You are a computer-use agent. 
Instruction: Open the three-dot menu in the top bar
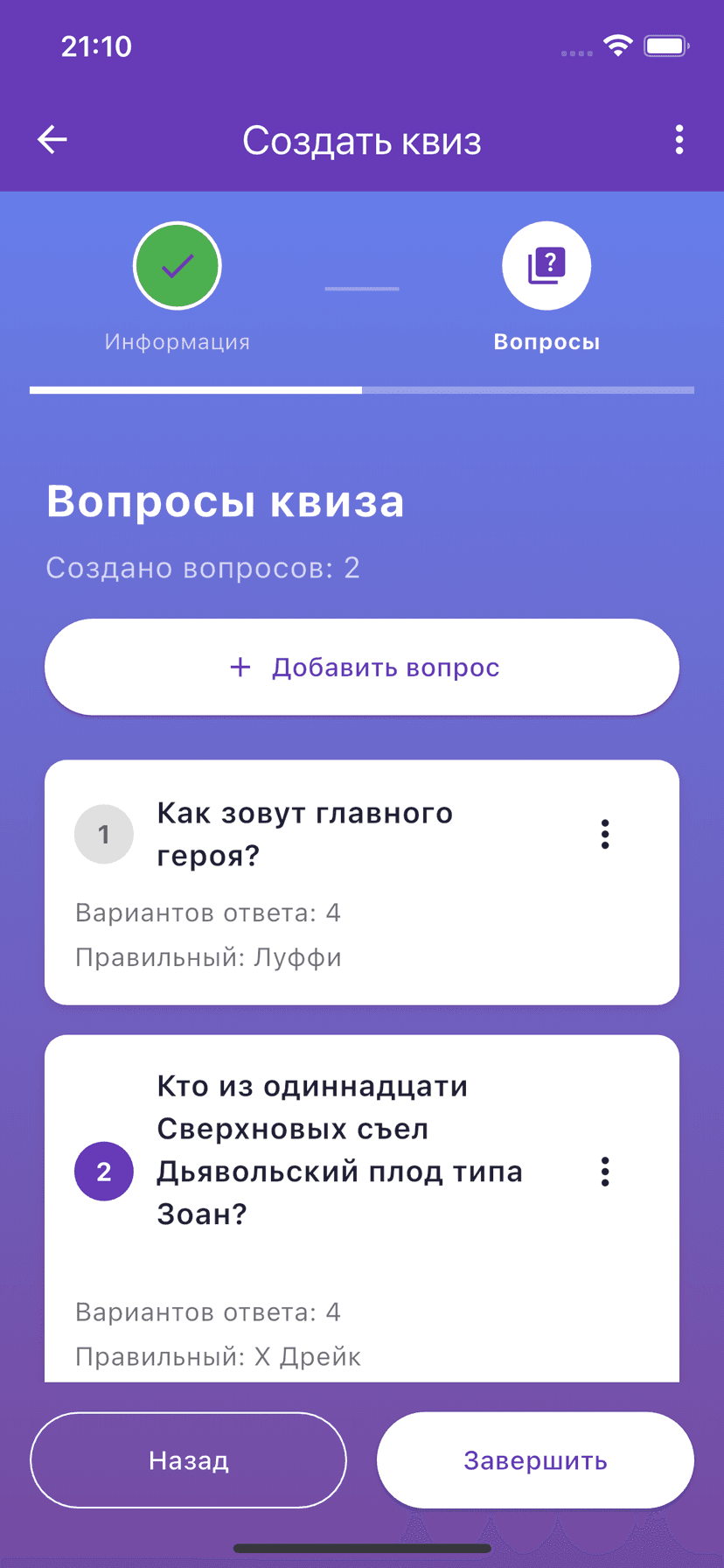tap(679, 139)
